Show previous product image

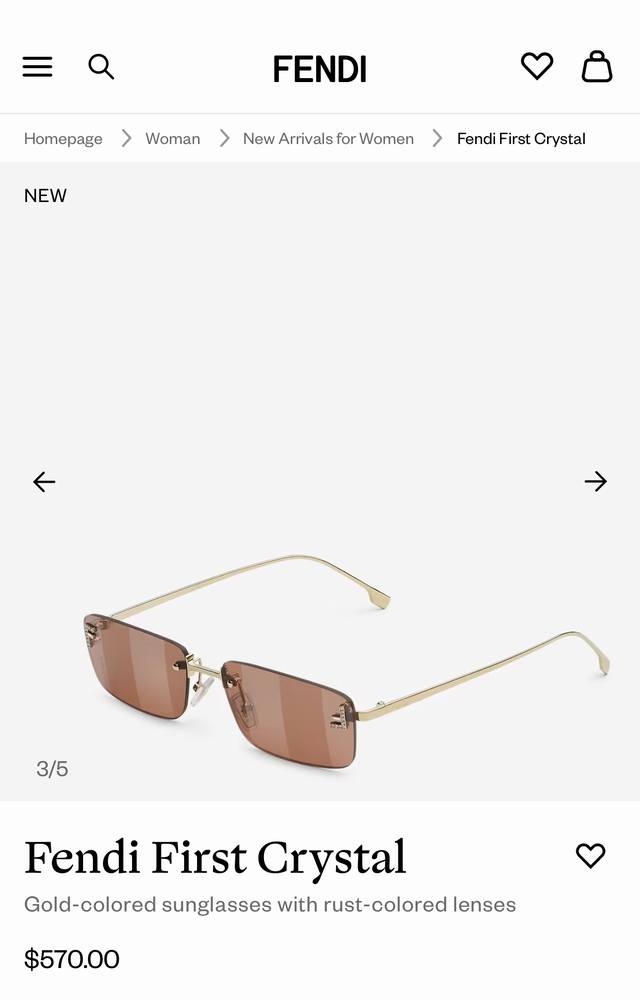[44, 482]
